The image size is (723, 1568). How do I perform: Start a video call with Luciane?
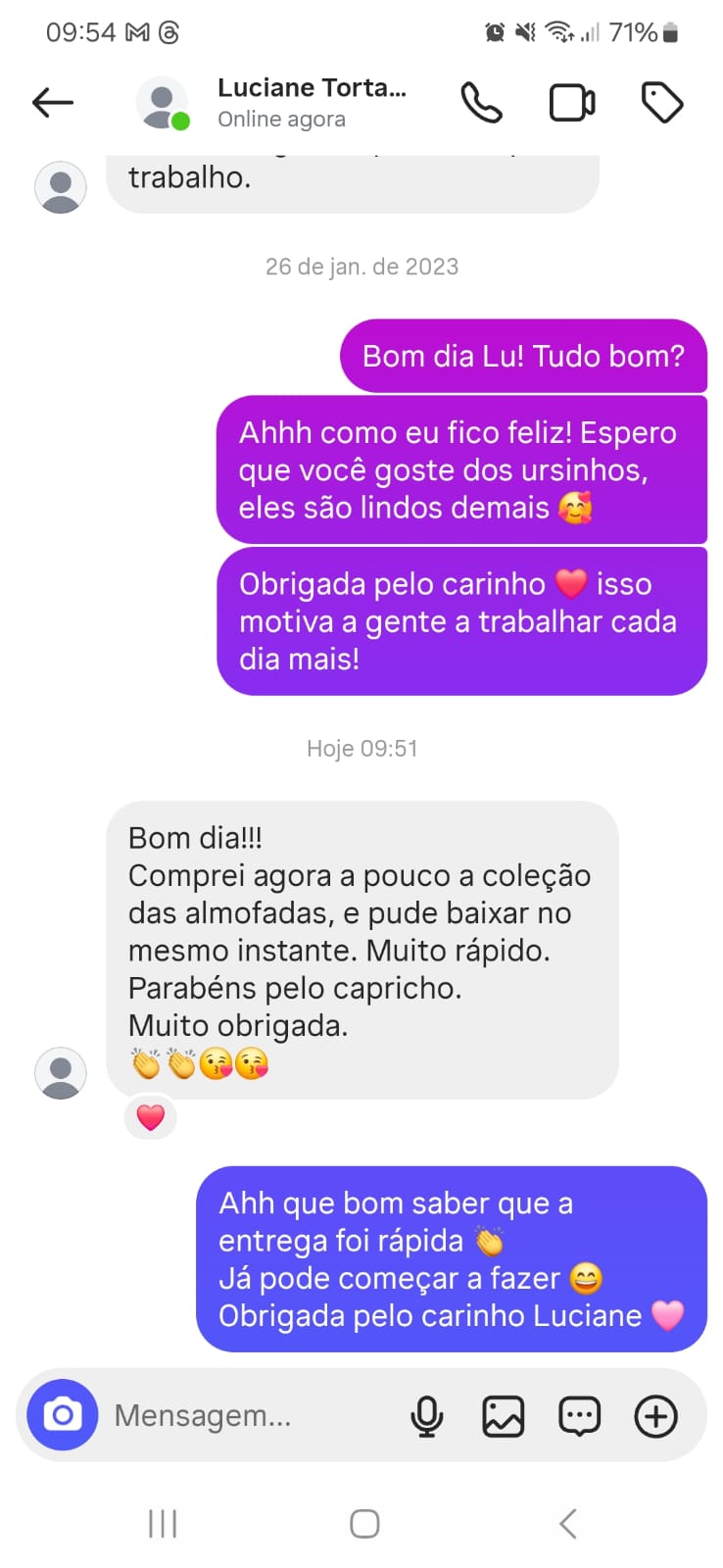[x=571, y=102]
